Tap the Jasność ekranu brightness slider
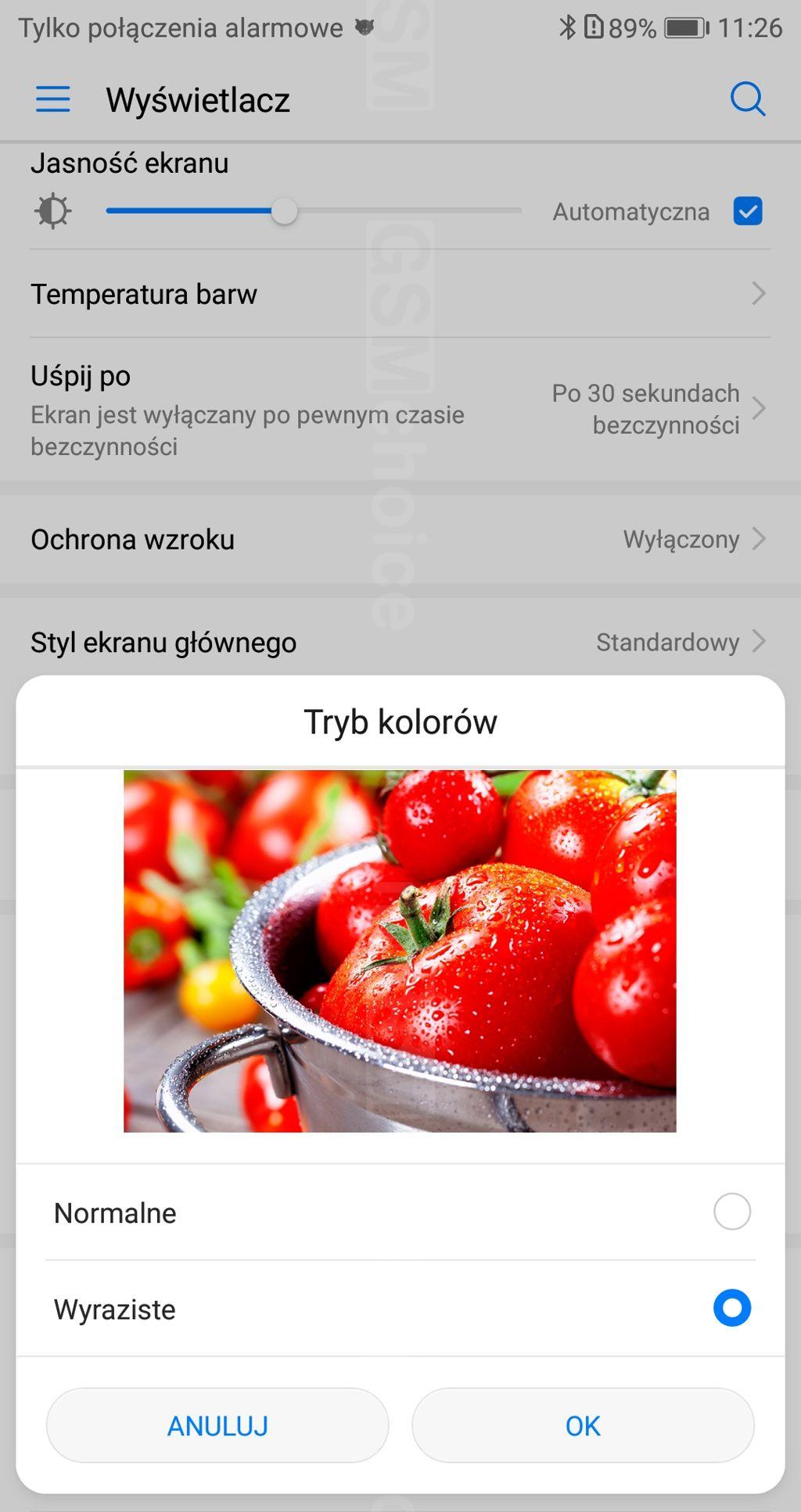801x1512 pixels. click(x=313, y=211)
